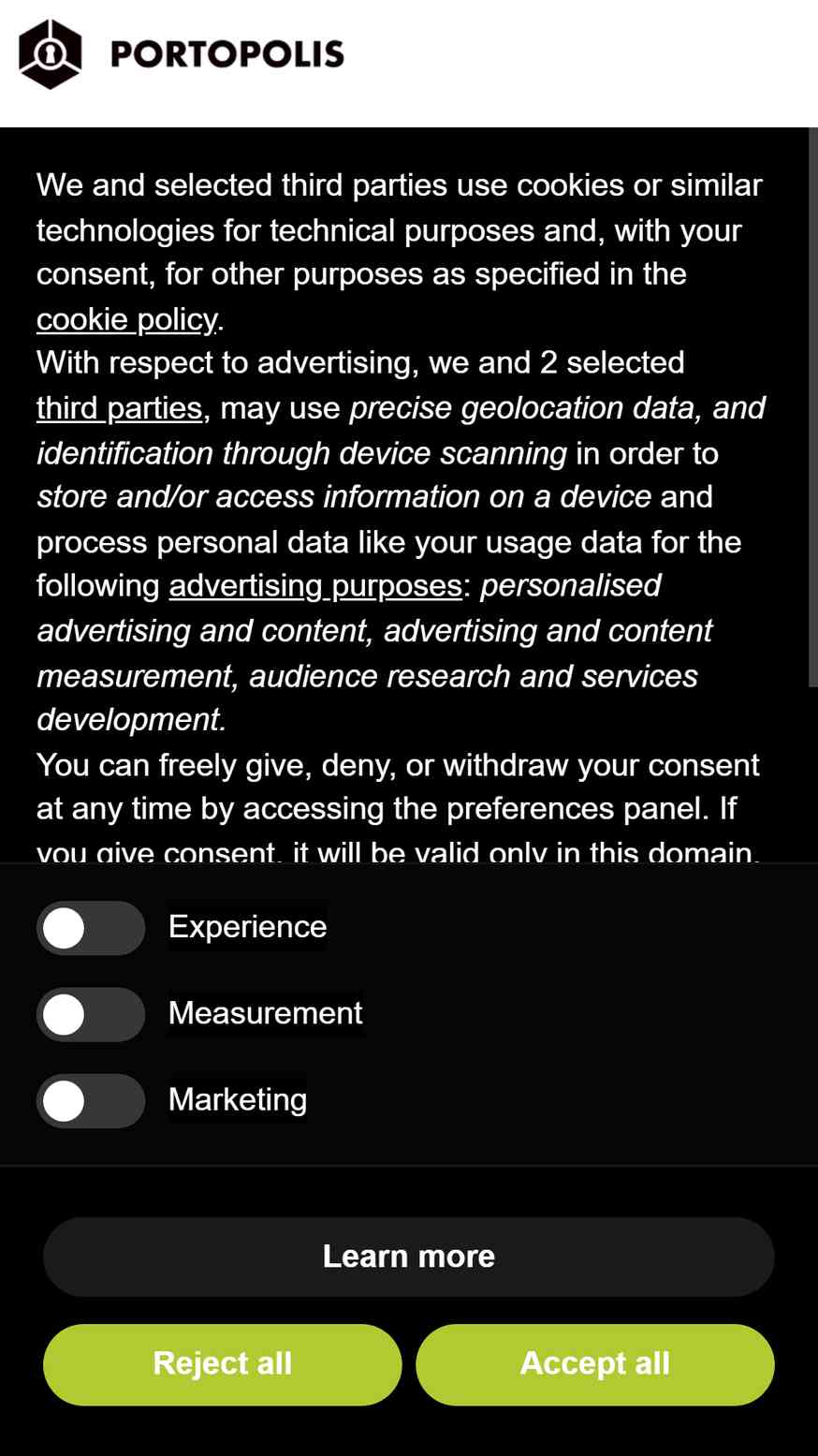Open the advertising purposes link

[x=315, y=585]
